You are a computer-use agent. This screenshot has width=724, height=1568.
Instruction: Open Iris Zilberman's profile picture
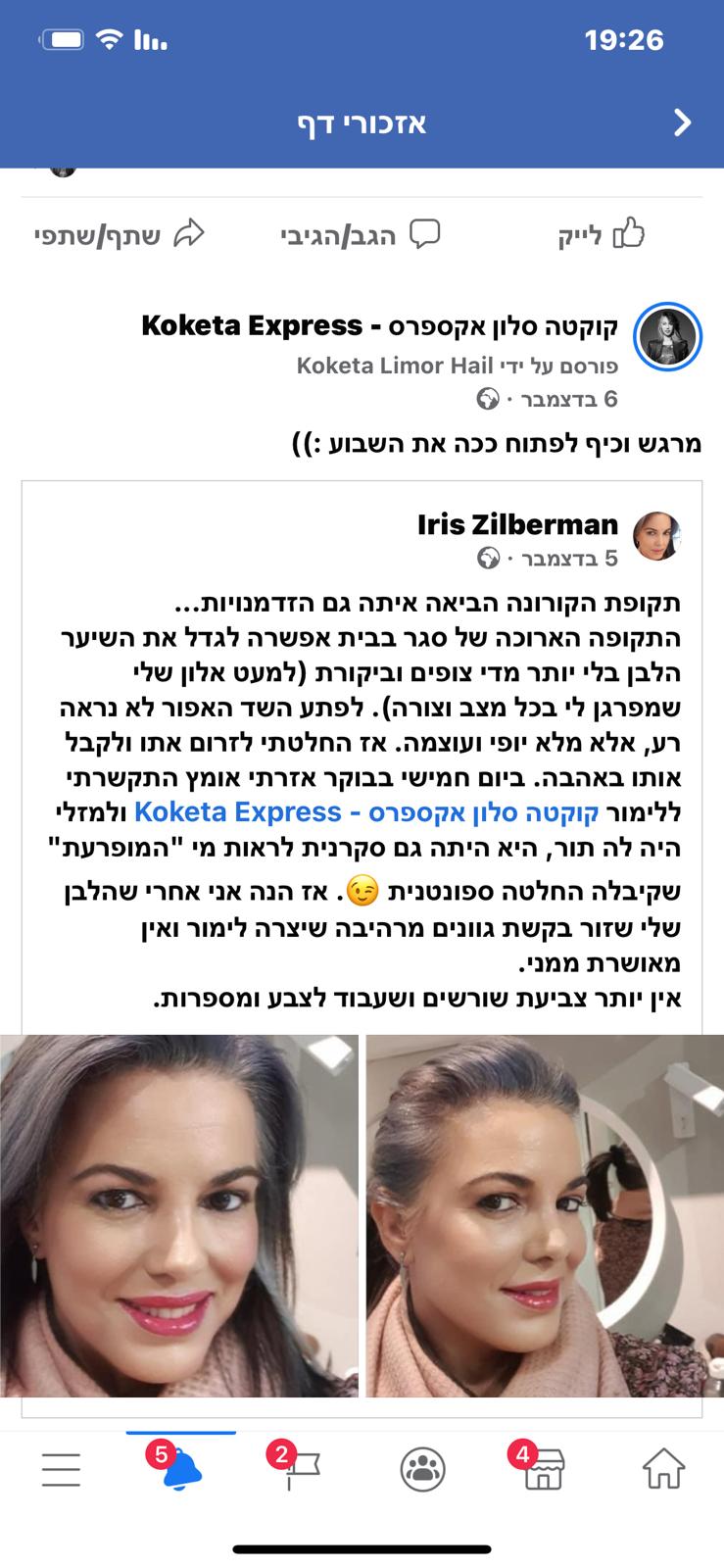coord(657,535)
